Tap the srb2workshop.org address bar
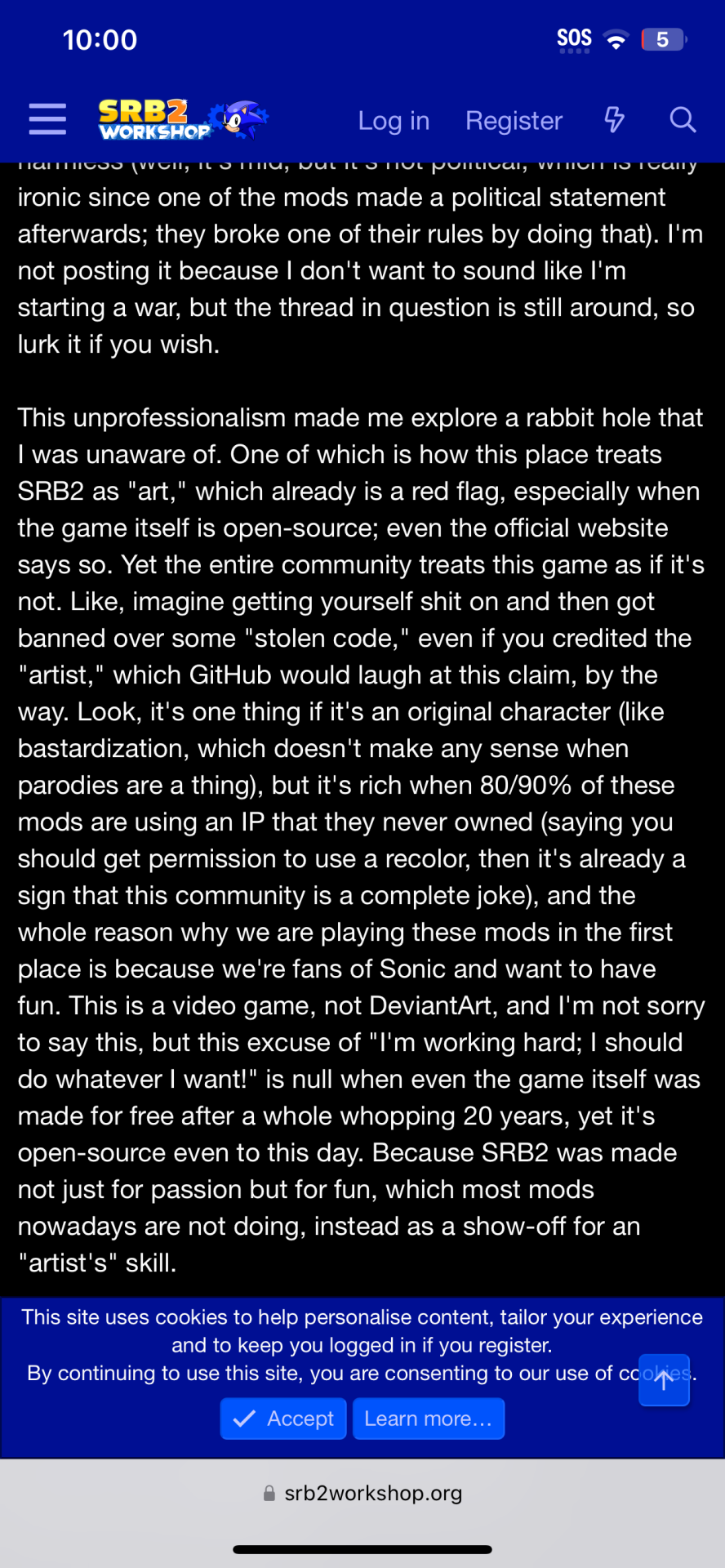This screenshot has height=1568, width=725. click(x=362, y=1493)
